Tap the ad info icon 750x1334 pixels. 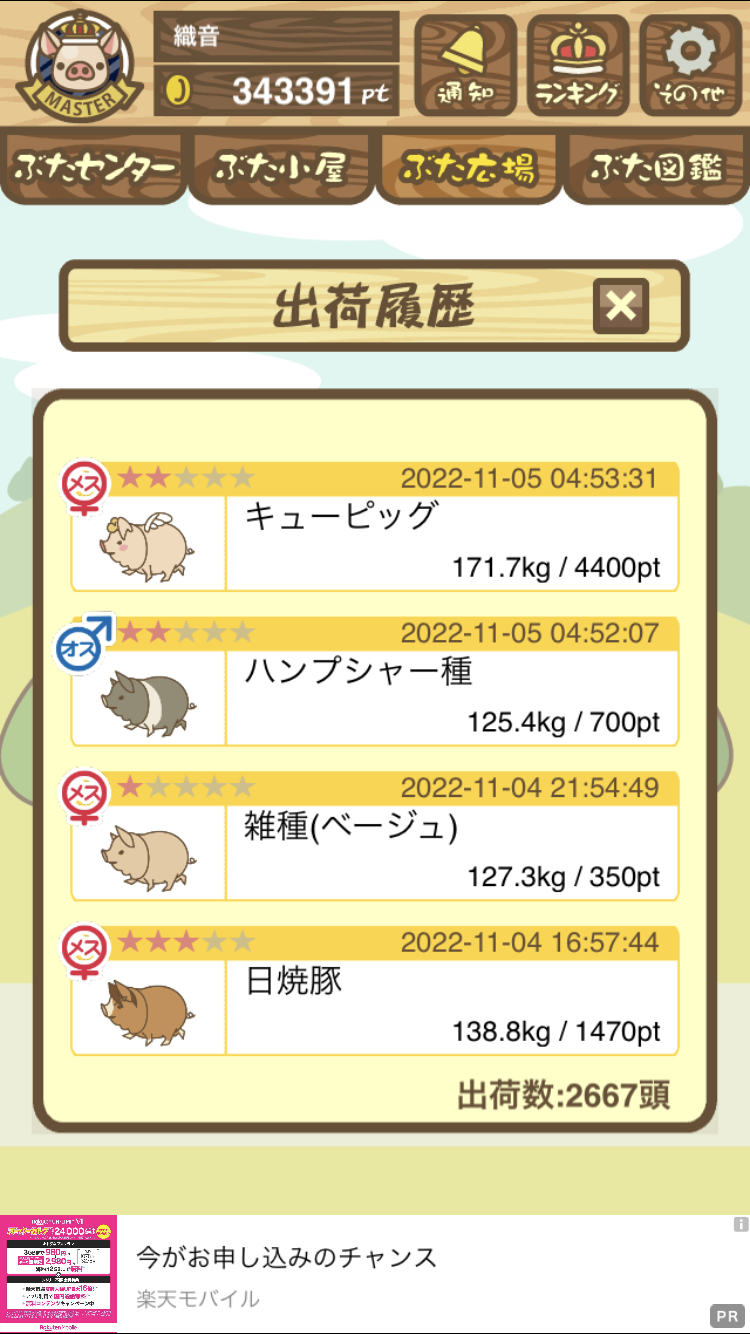click(740, 1224)
